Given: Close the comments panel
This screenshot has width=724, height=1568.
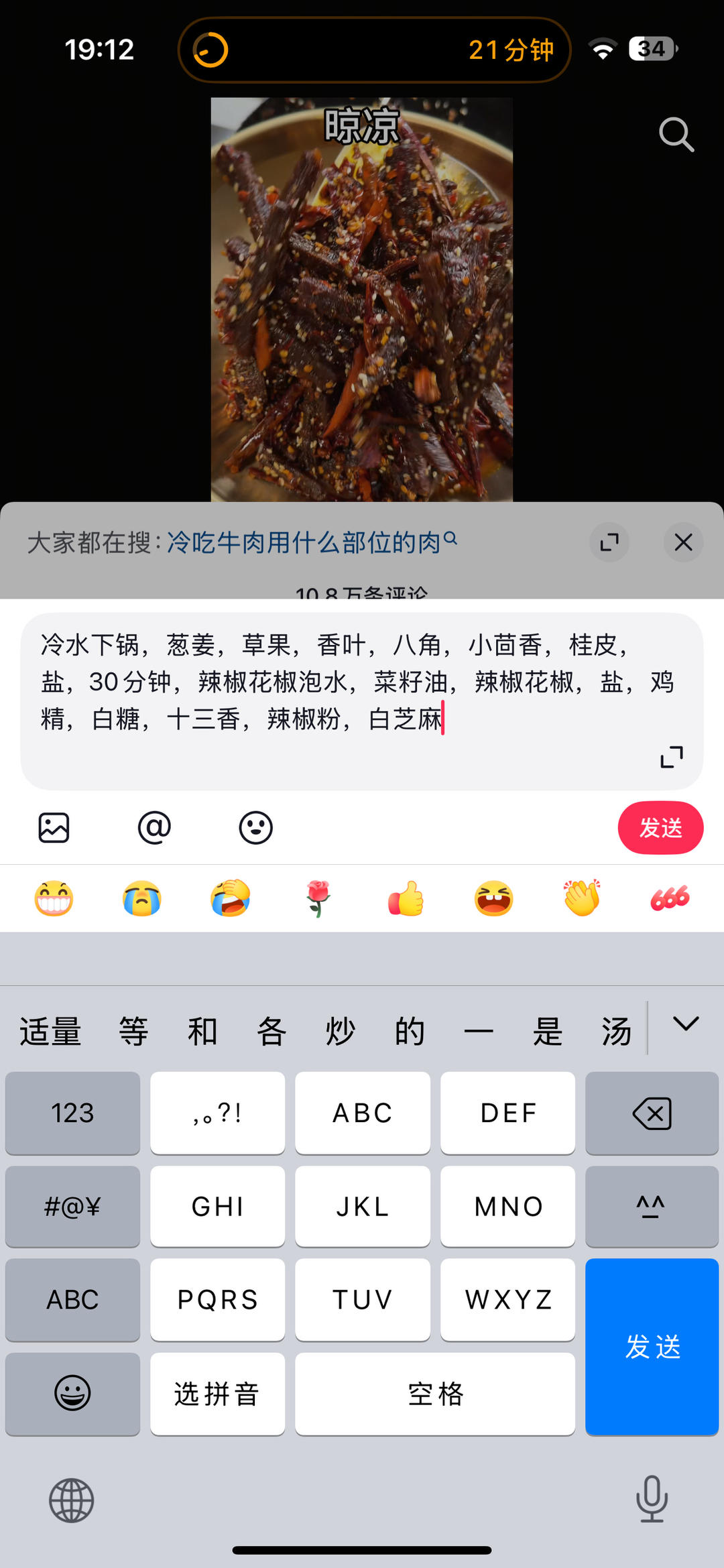Looking at the screenshot, I should coord(683,542).
